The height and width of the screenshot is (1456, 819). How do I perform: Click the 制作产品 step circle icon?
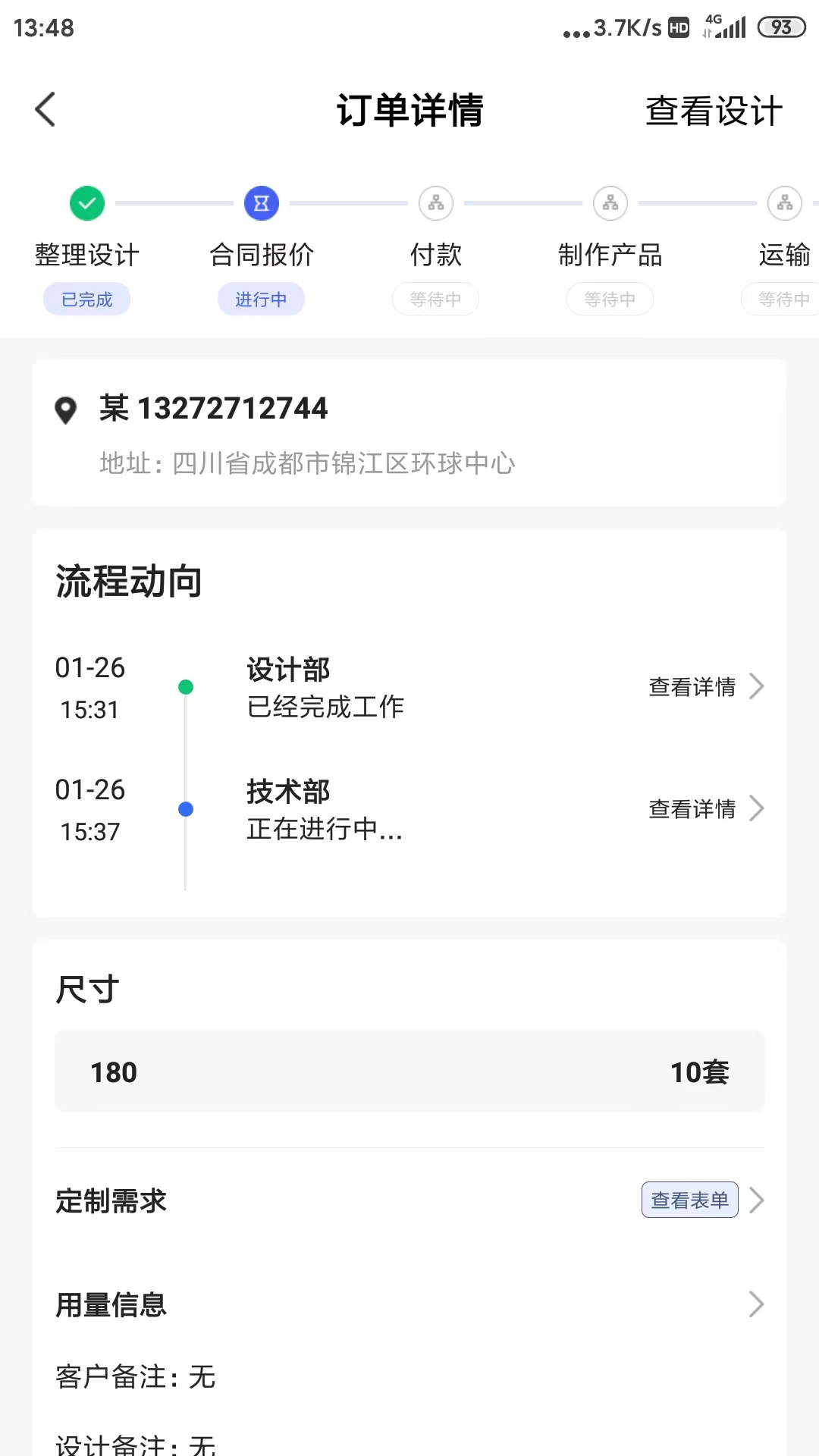610,203
